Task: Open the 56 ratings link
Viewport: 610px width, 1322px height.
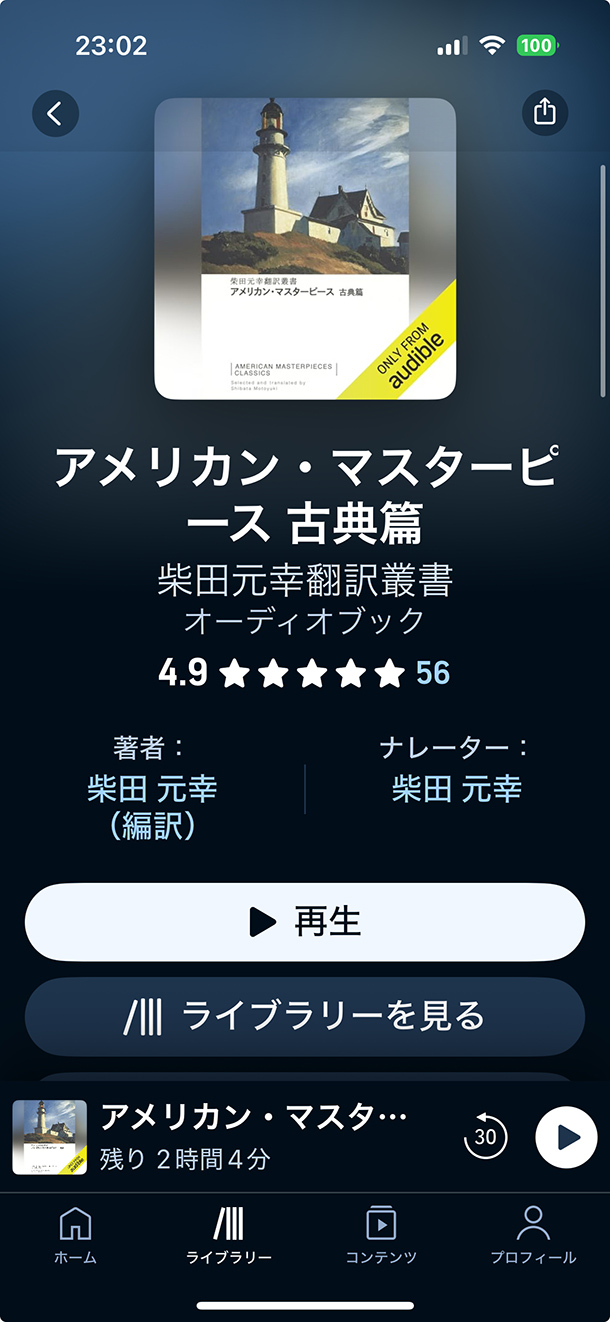Action: [433, 673]
